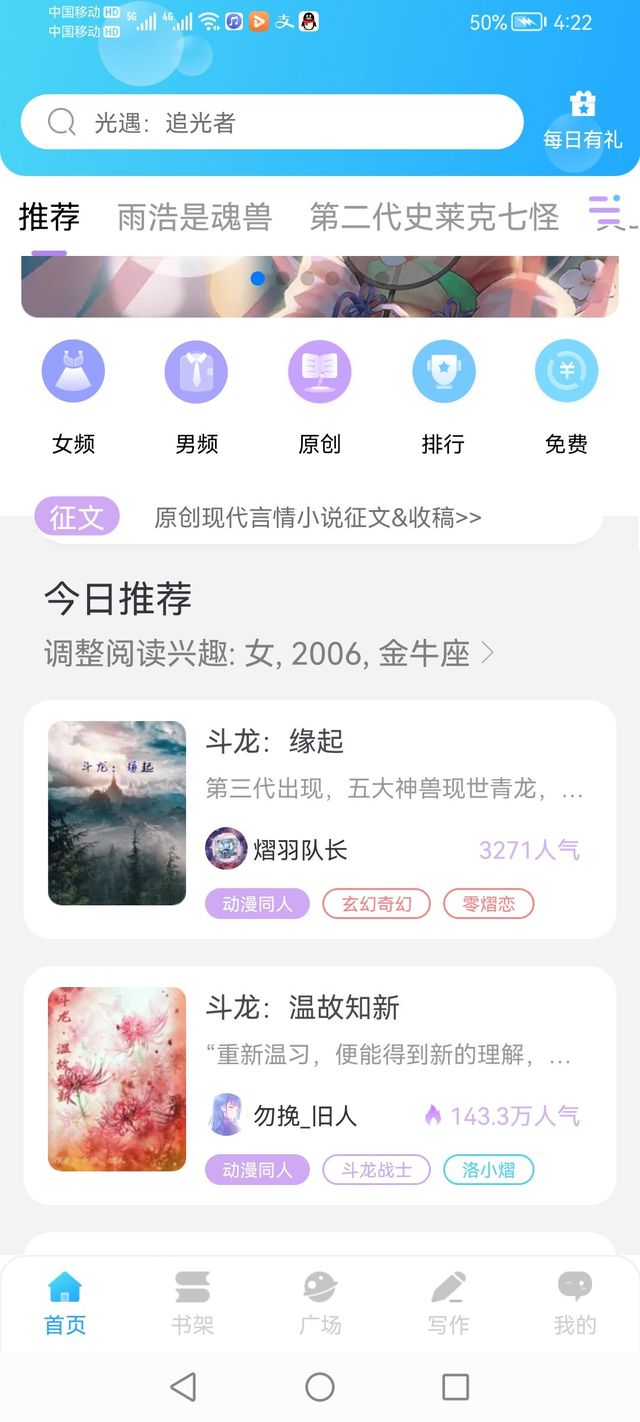Adjust reading interests 调整阅读兴趣

269,654
